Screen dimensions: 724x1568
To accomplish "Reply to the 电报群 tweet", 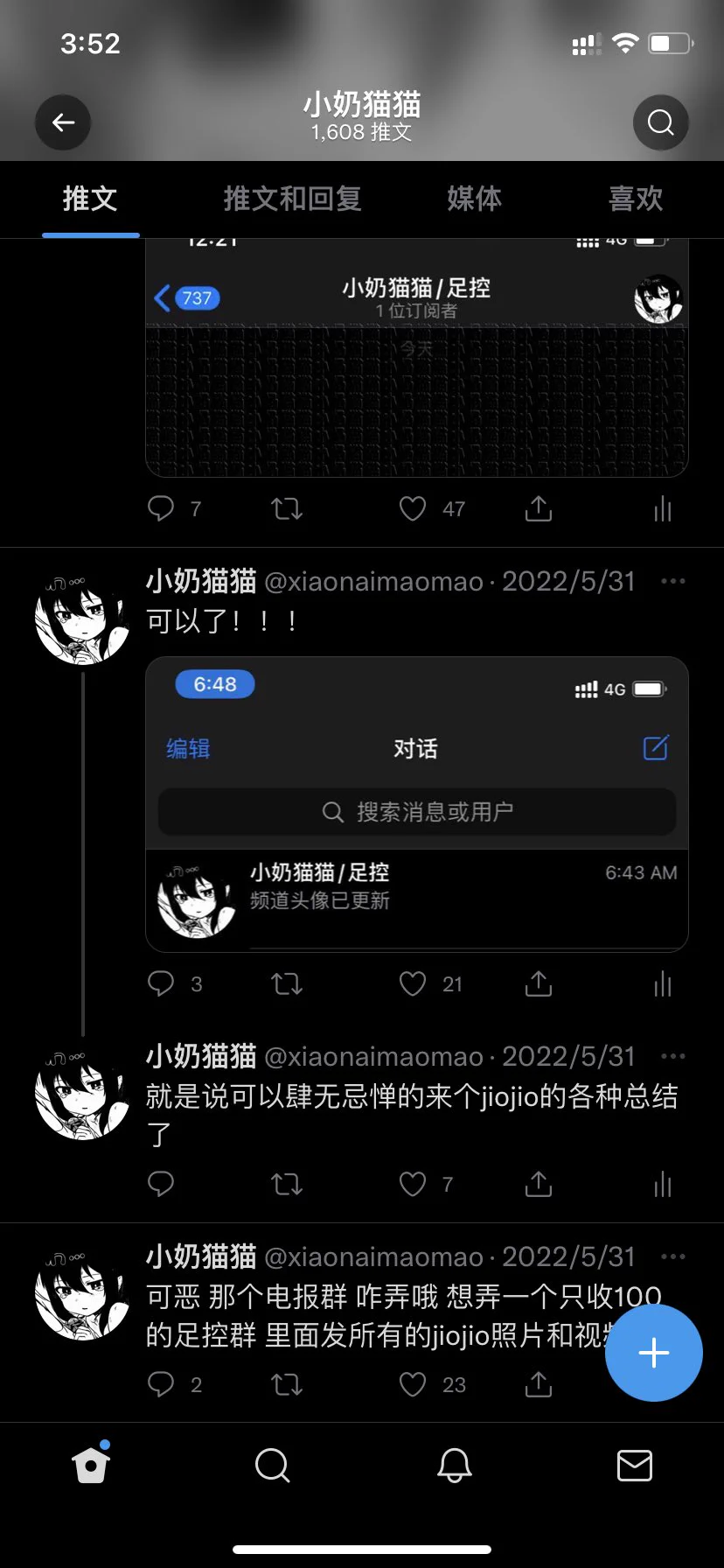I will tap(161, 1384).
